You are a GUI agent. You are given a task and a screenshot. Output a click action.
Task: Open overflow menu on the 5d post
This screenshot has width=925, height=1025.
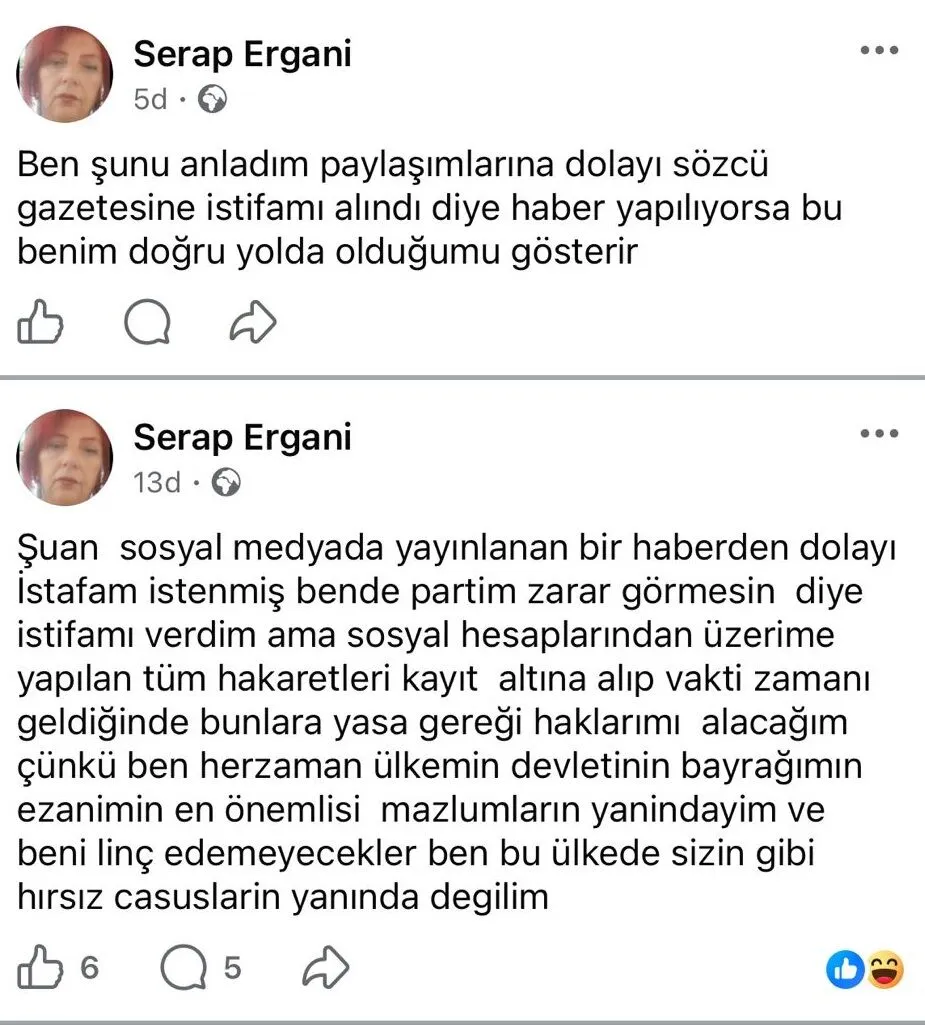(x=879, y=51)
